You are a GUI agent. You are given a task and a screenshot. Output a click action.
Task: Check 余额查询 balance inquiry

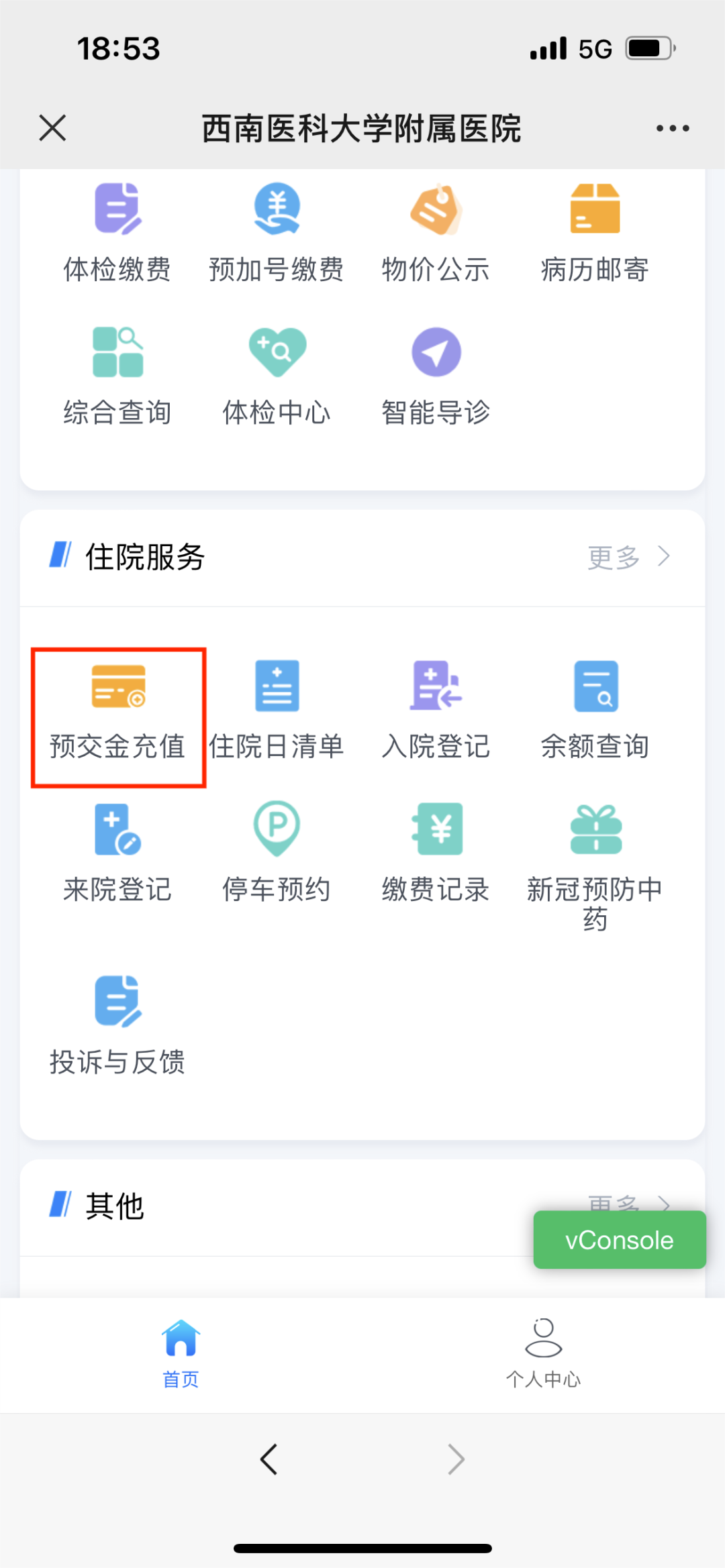click(x=595, y=710)
